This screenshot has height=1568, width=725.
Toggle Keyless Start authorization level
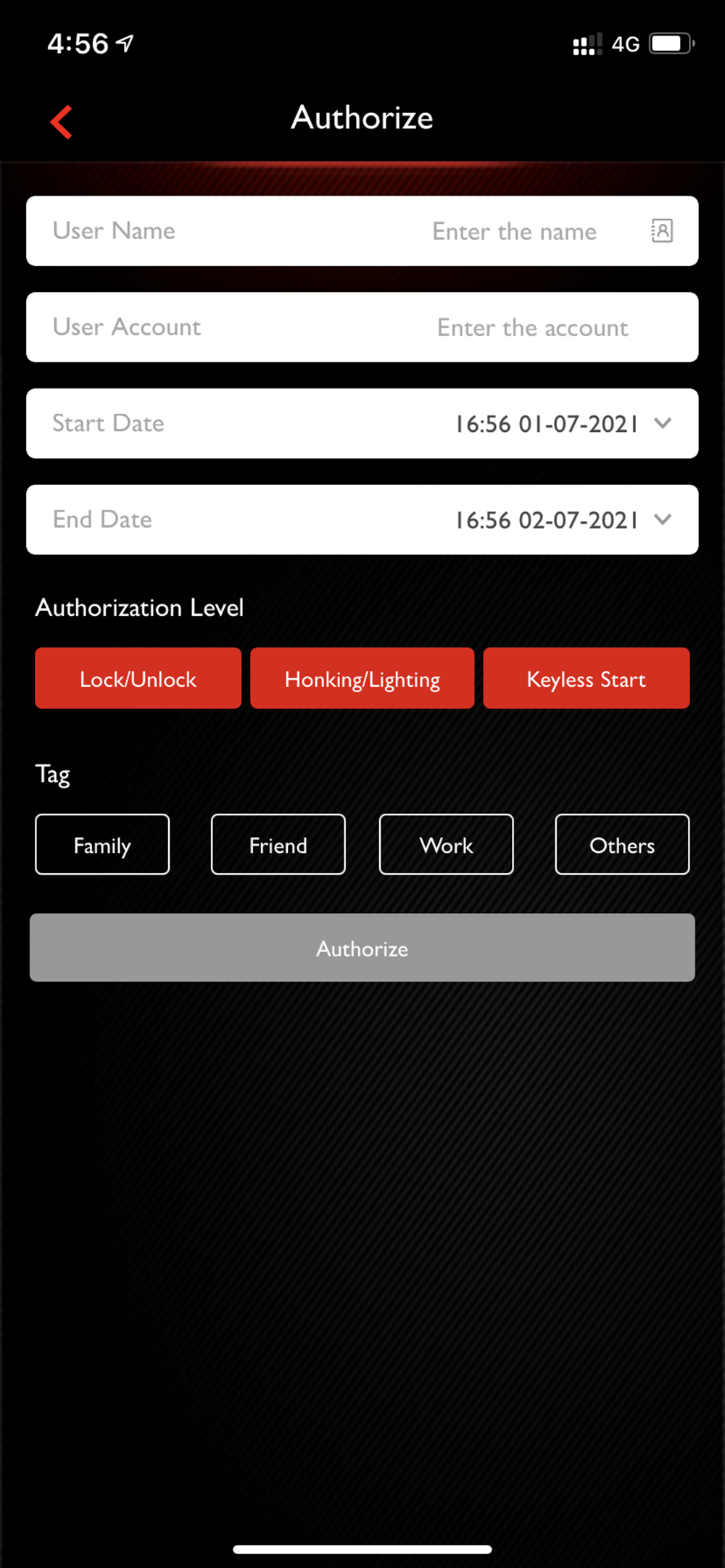tap(587, 678)
